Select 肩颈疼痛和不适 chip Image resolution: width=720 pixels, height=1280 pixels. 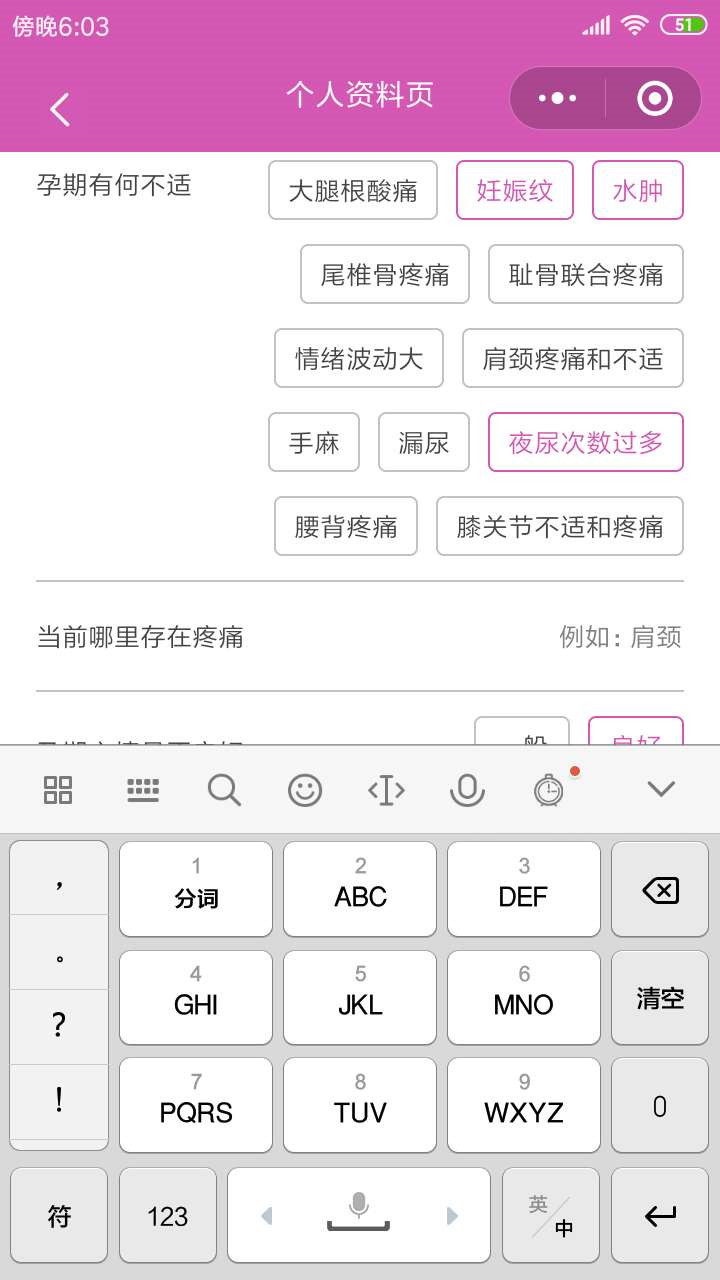pyautogui.click(x=573, y=358)
